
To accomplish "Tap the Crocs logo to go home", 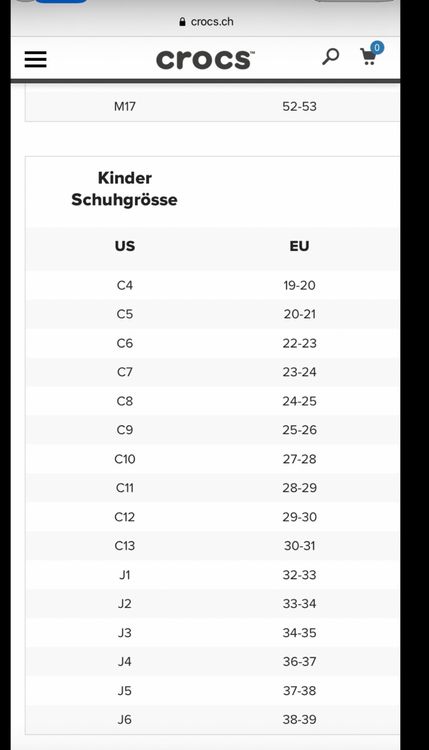I will click(x=205, y=60).
